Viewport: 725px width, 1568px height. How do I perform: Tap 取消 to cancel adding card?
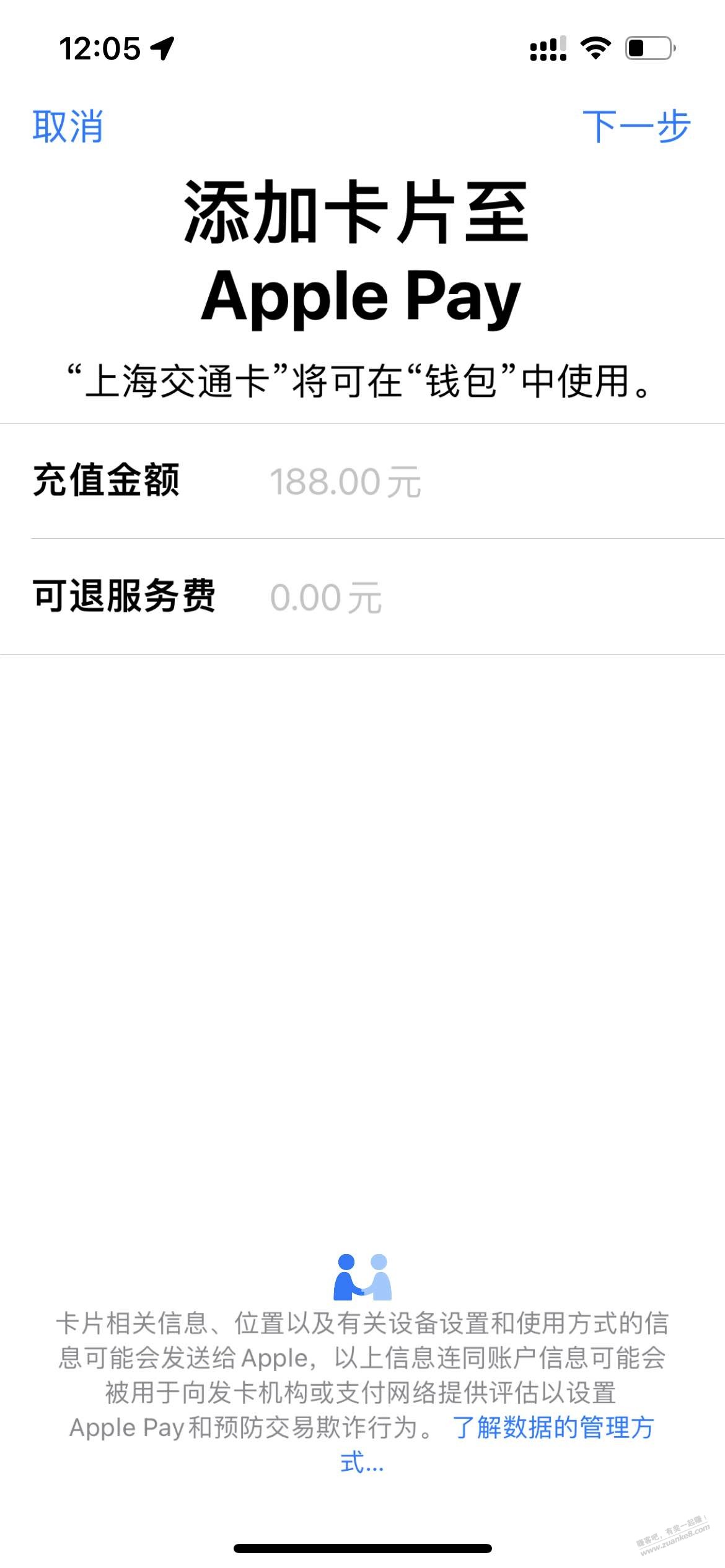68,126
